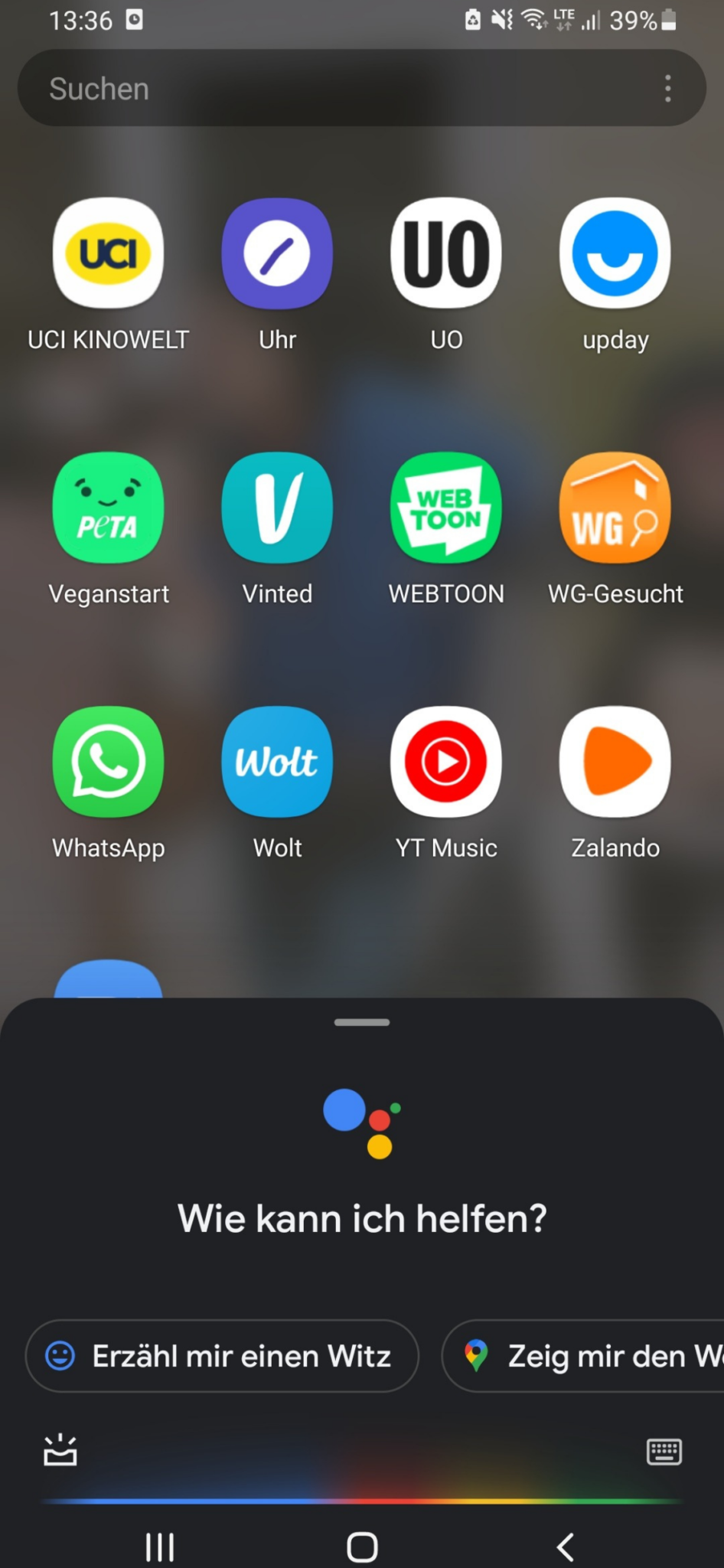Tap the suggestion chip 'Erzähl mir einen Witz'

[221, 1356]
